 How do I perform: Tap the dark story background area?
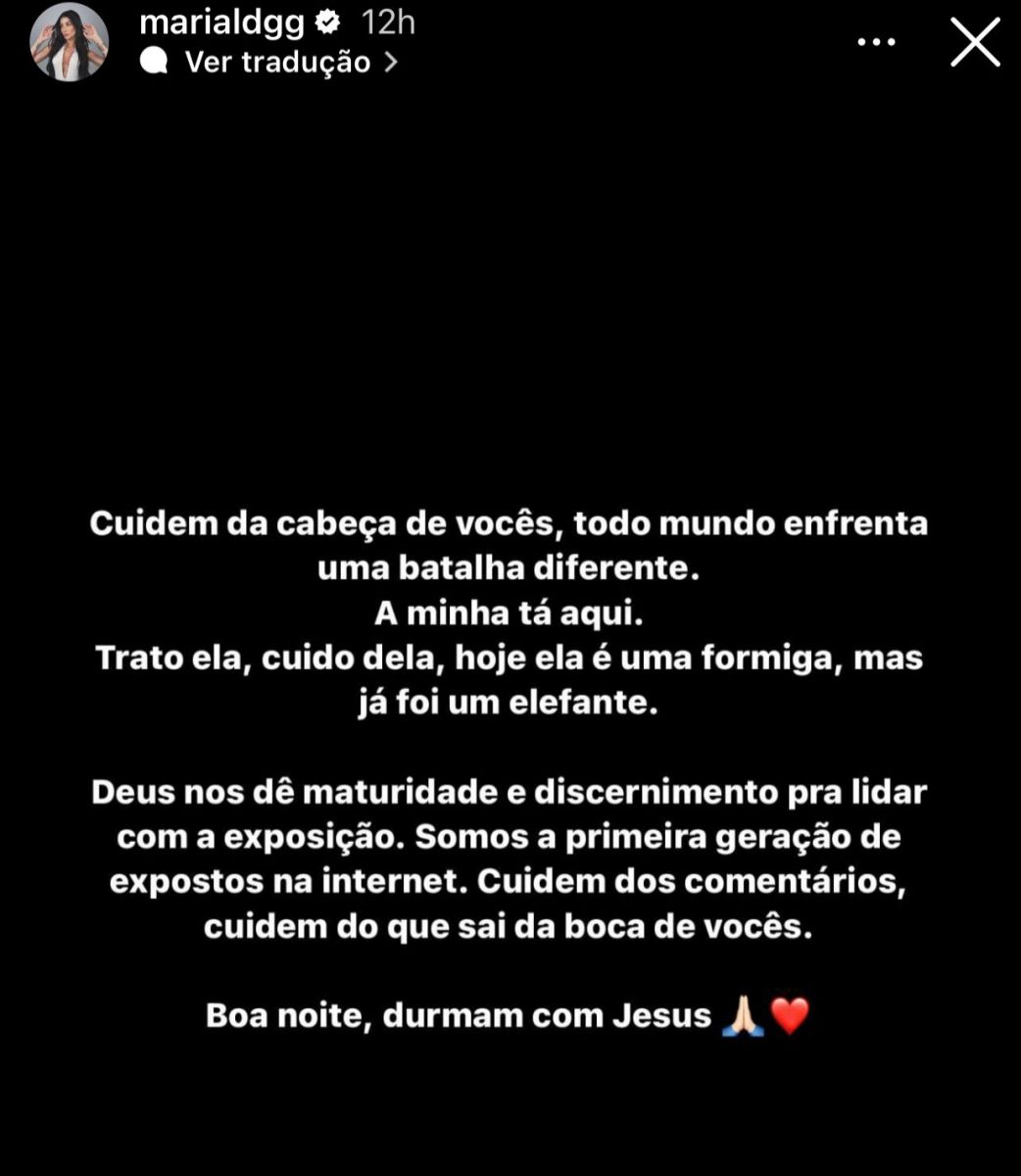(x=510, y=294)
